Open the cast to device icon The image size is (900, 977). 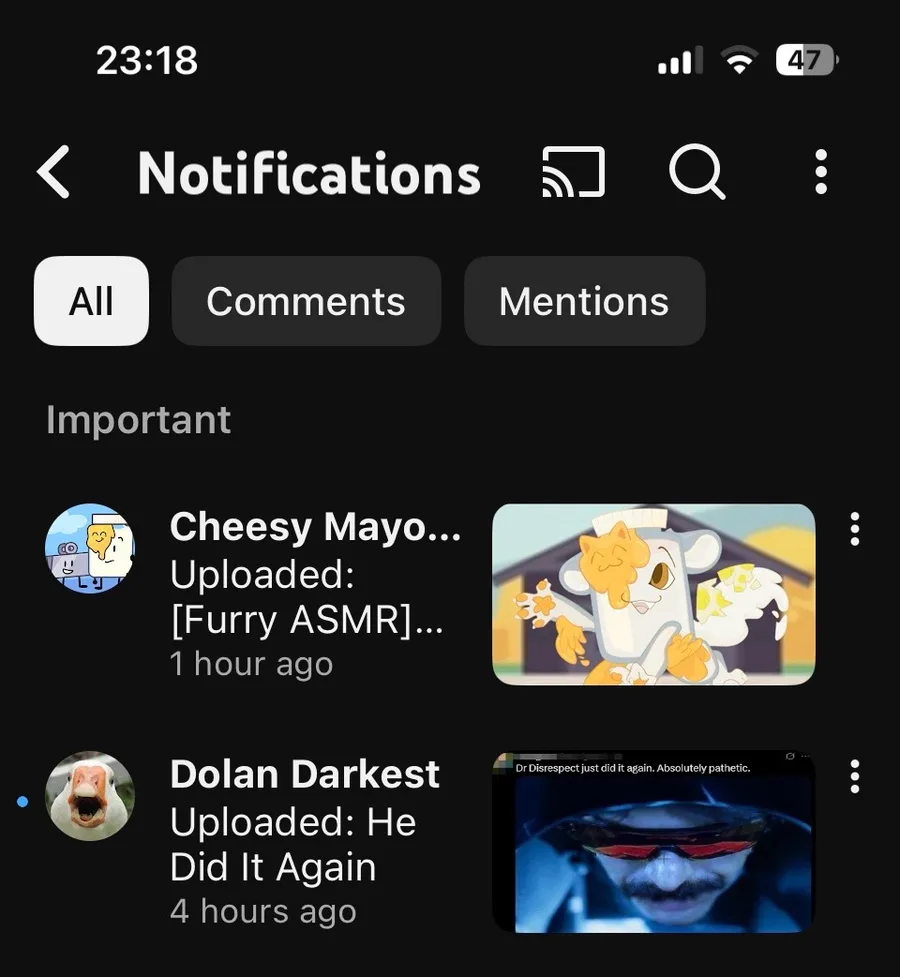point(573,173)
